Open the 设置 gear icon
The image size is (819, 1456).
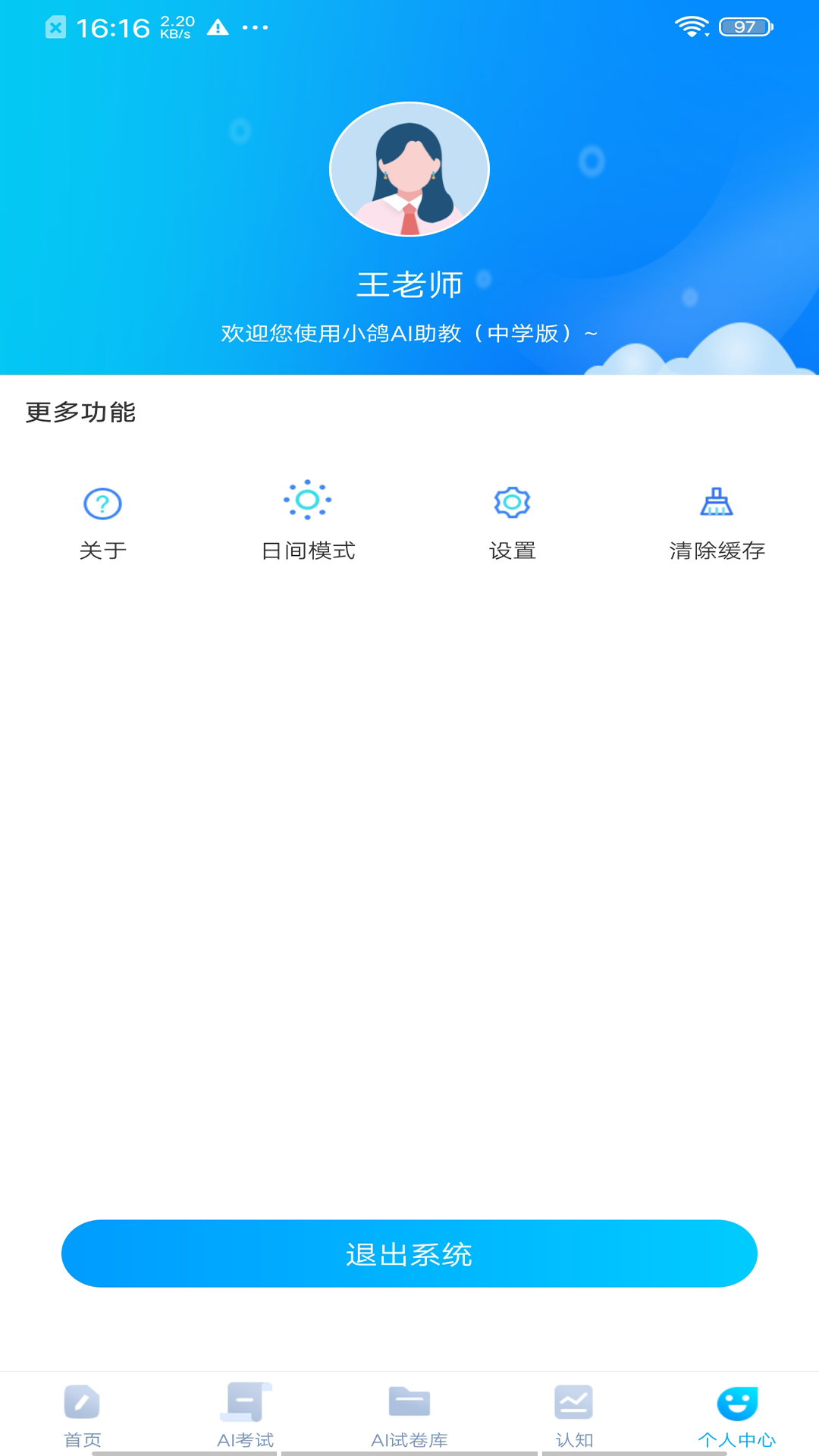513,500
